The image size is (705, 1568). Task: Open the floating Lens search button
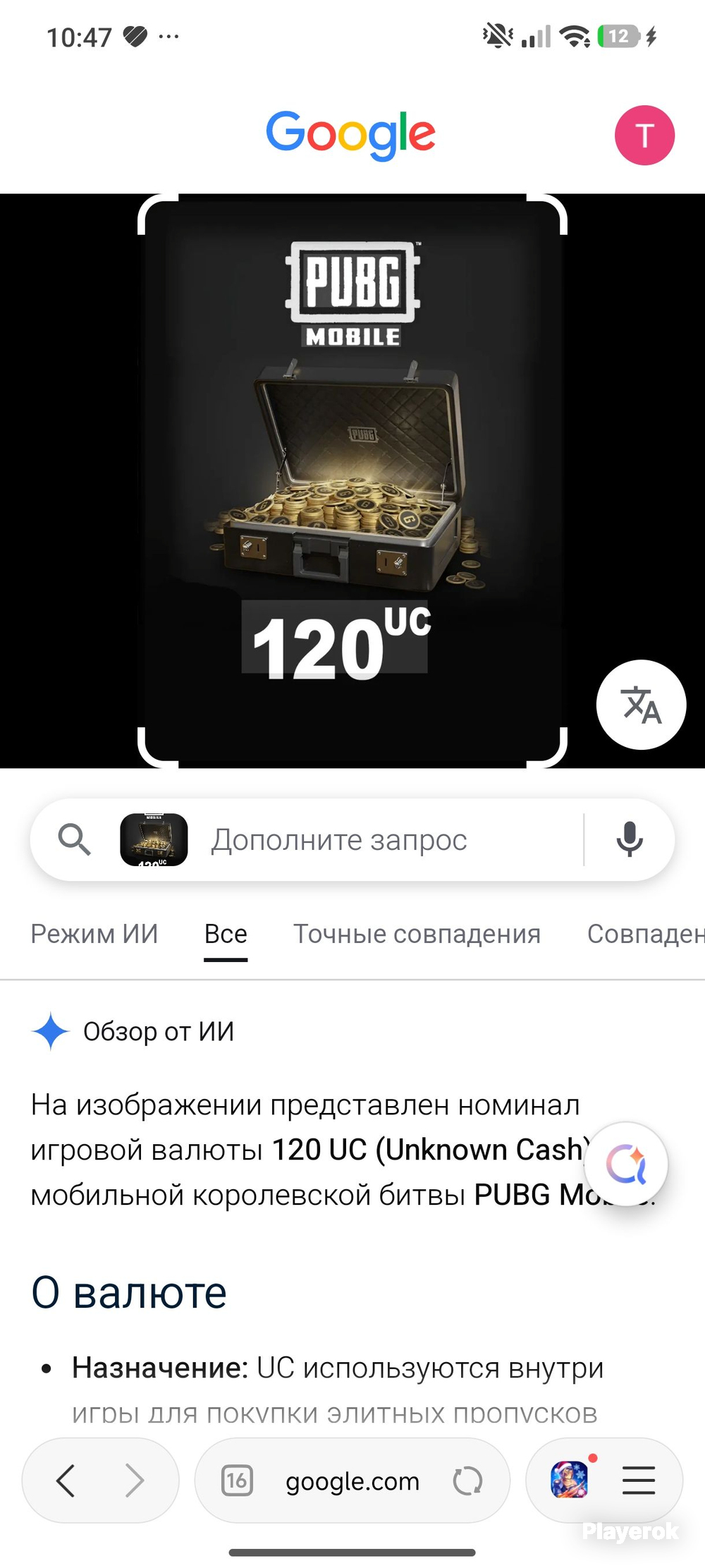click(626, 1164)
